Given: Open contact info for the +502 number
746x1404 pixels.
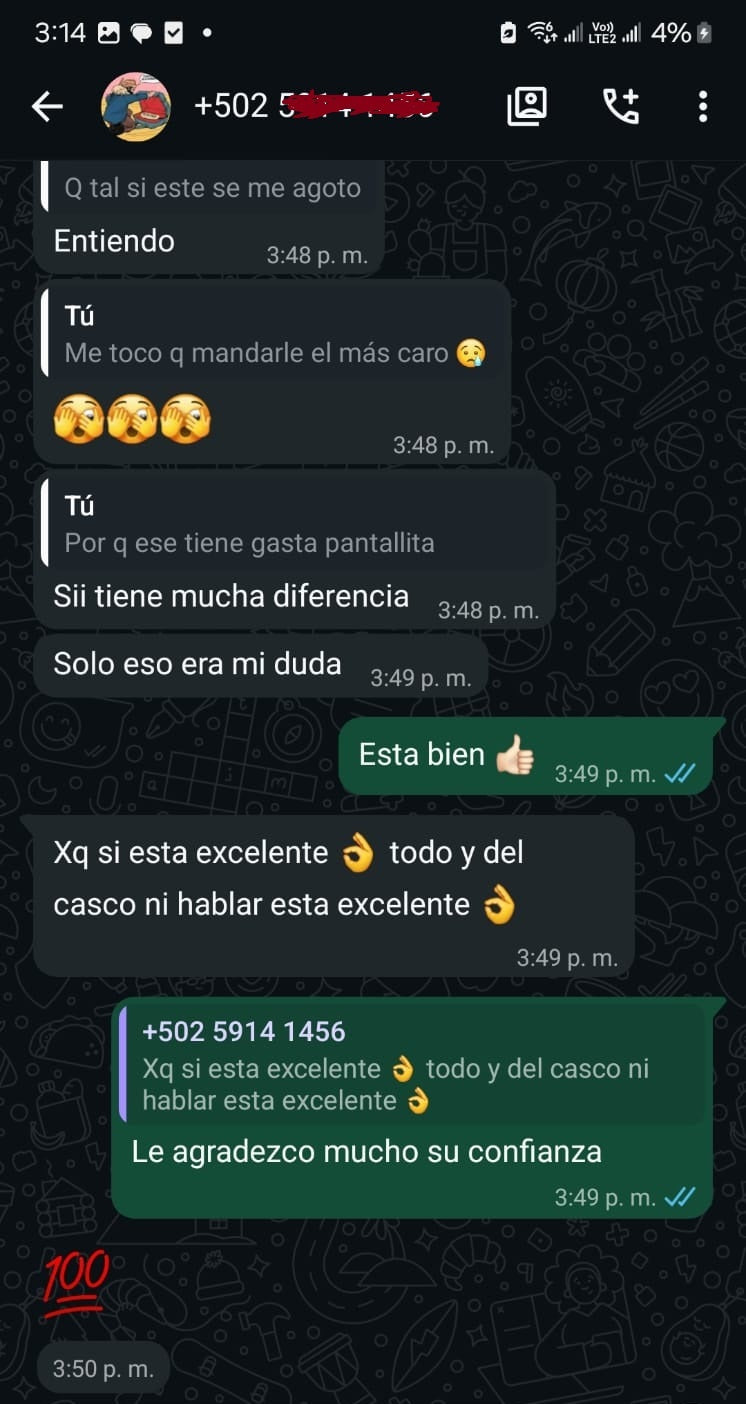Looking at the screenshot, I should coord(315,106).
